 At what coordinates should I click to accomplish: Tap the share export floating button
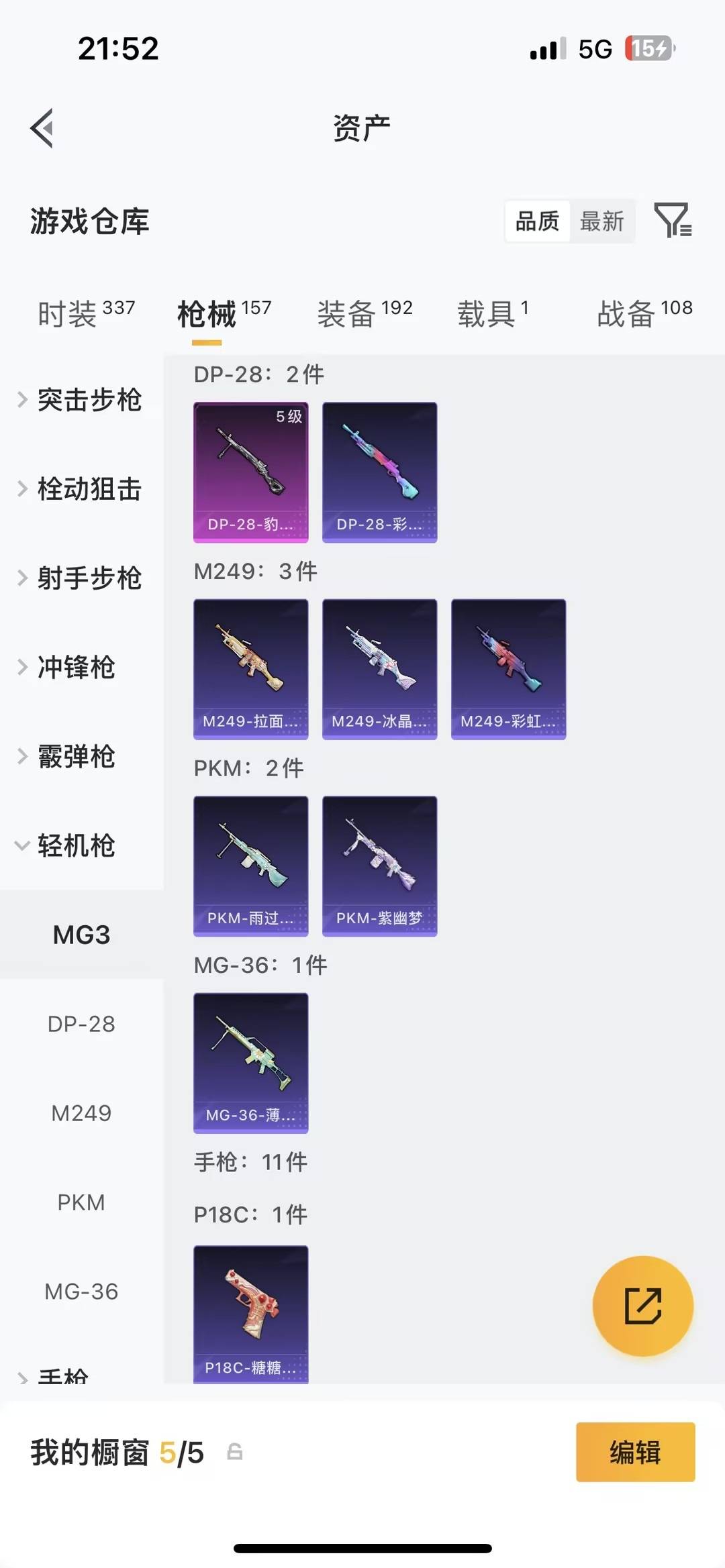tap(642, 1306)
